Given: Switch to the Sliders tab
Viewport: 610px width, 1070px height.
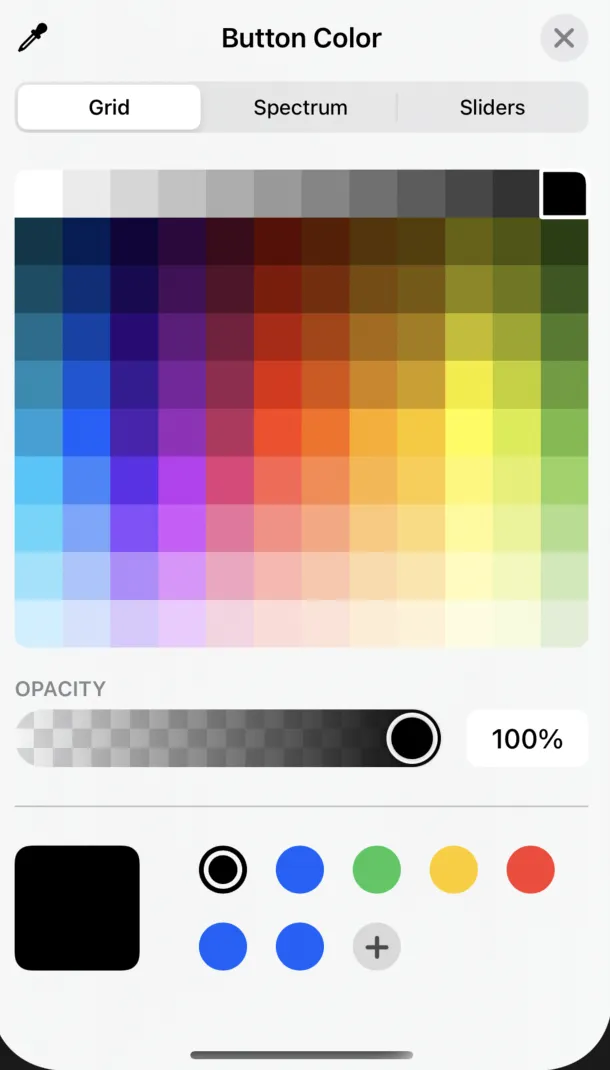Looking at the screenshot, I should point(492,108).
